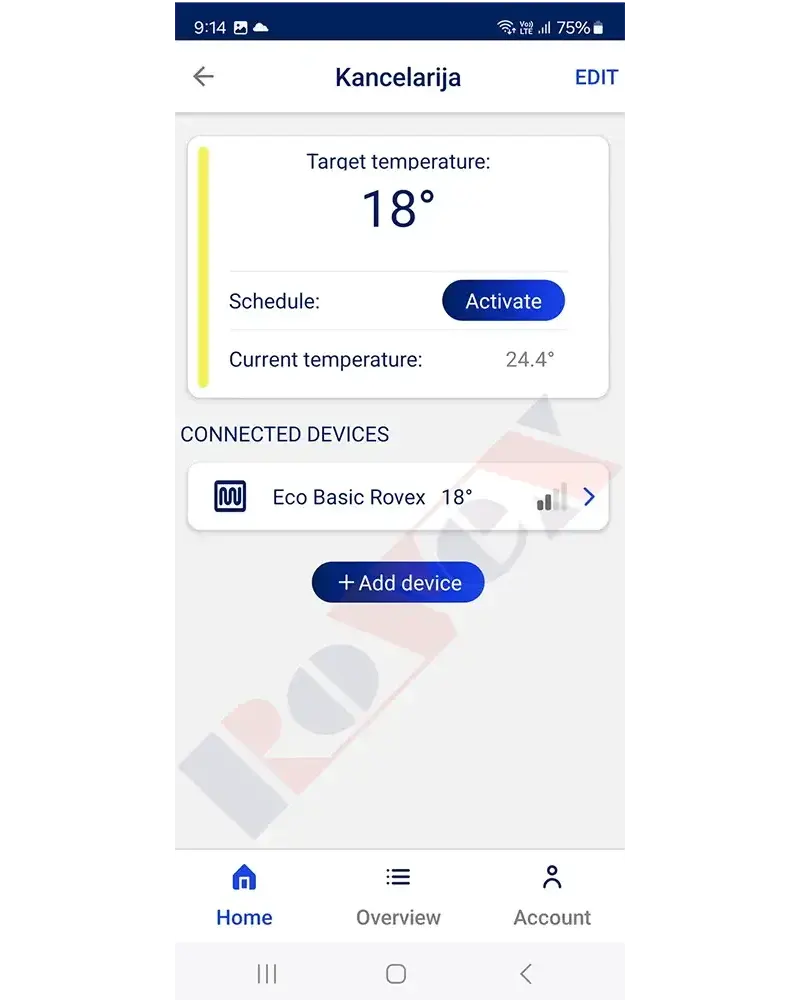Screen dimensions: 800x1000
Task: Switch to the Overview tab
Action: click(398, 896)
